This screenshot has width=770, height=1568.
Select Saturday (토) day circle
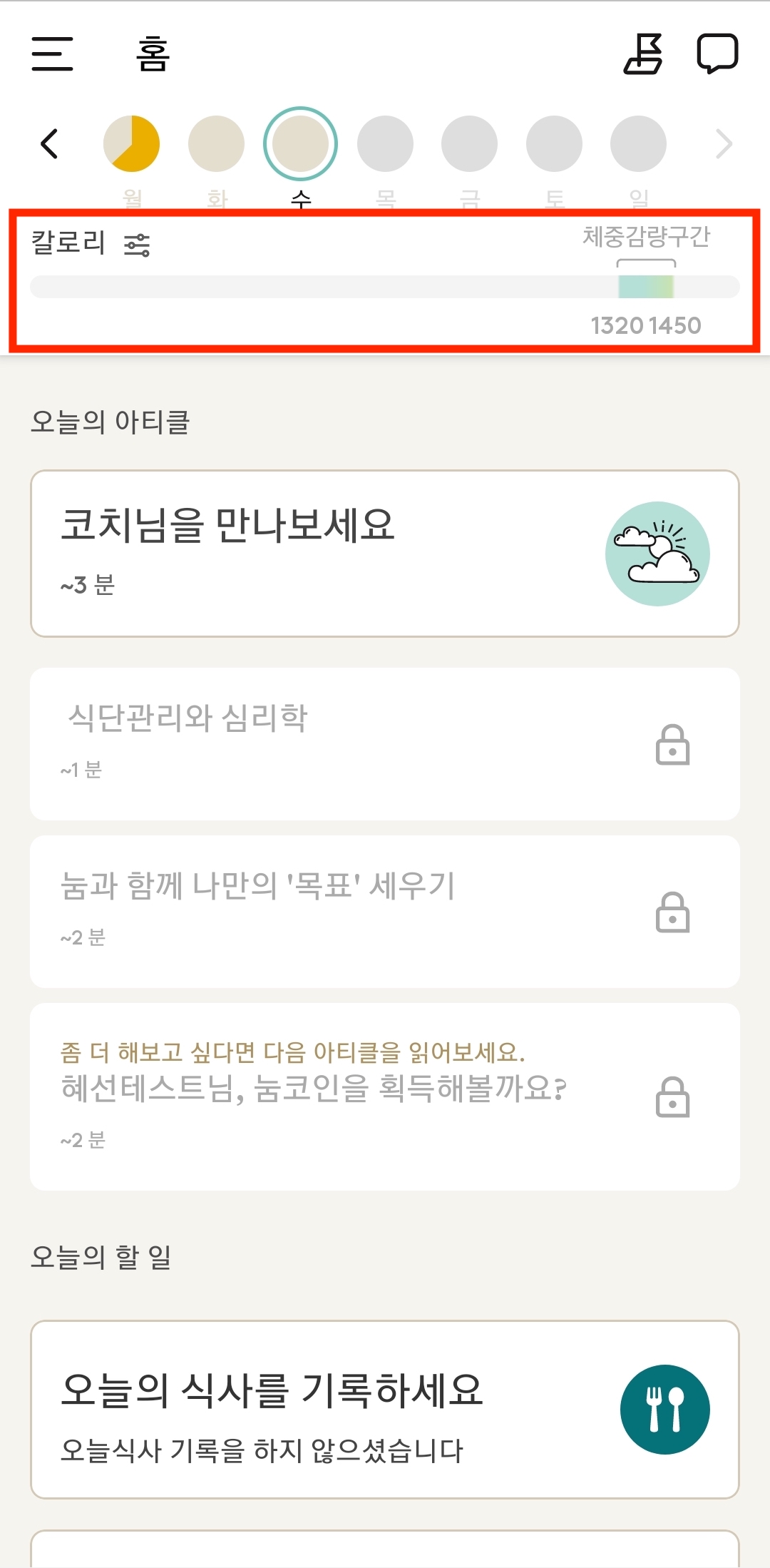click(x=554, y=144)
